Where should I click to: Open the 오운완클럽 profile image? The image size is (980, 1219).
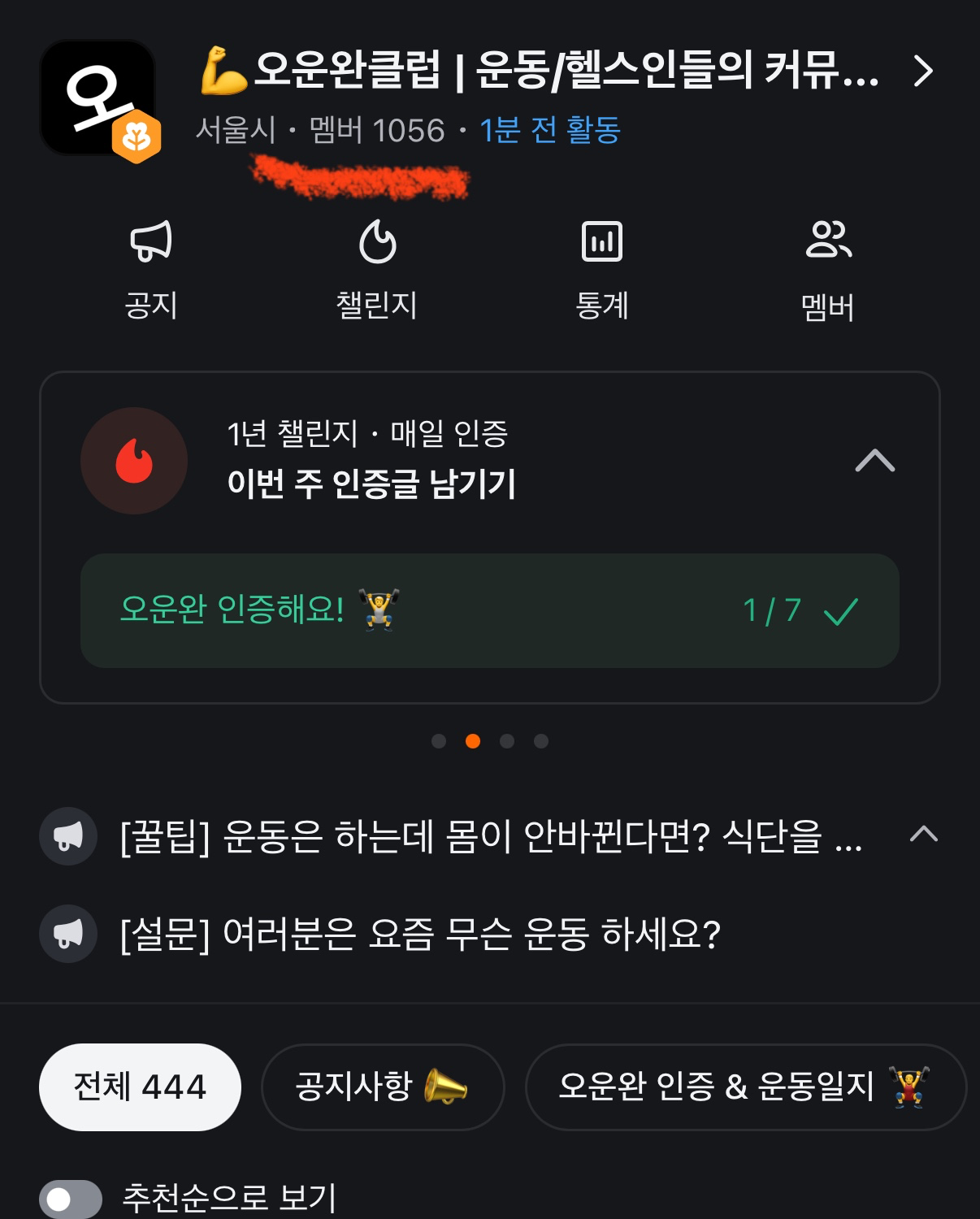[x=98, y=98]
